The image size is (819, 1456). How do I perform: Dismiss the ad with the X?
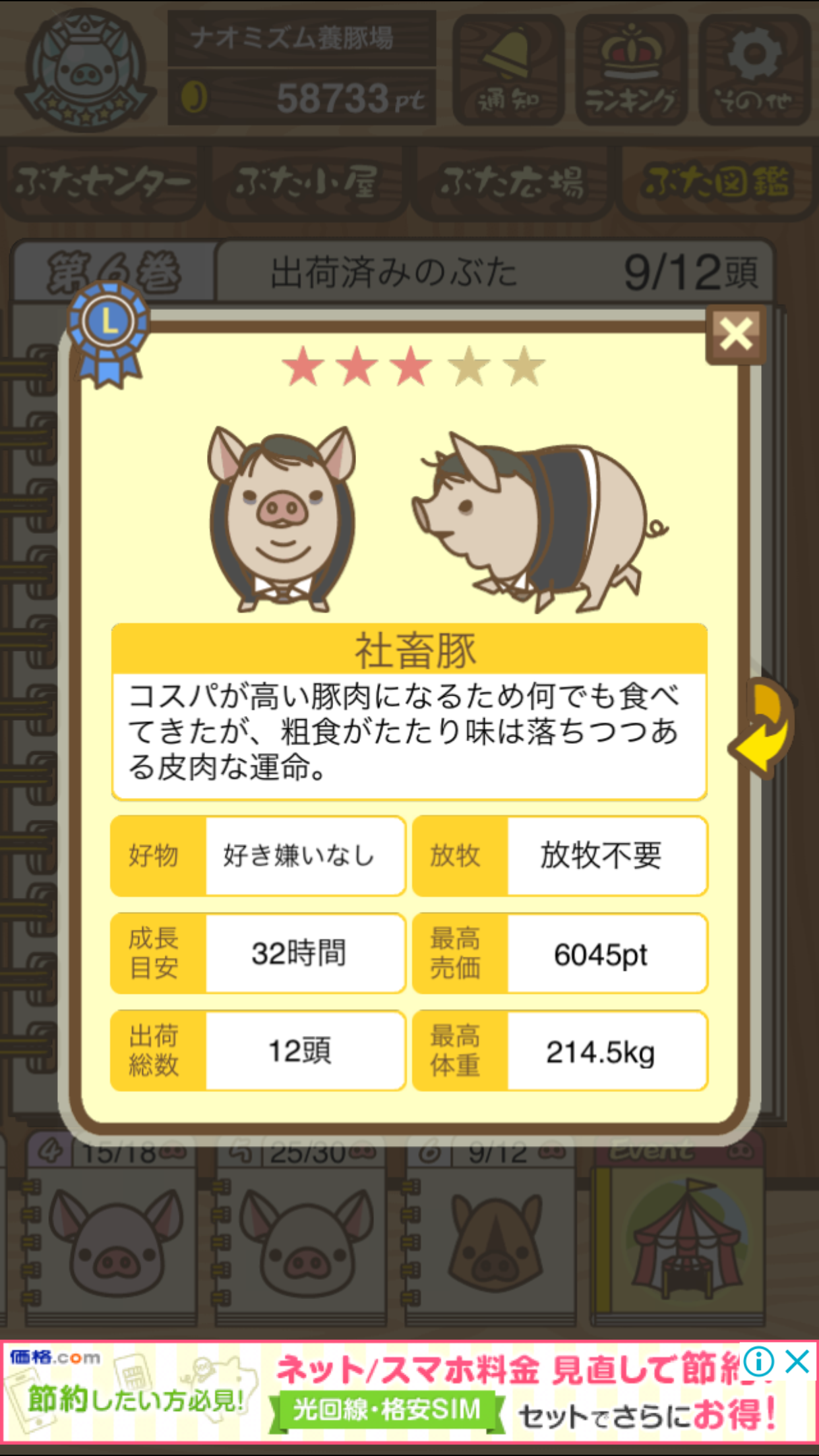point(797,1362)
